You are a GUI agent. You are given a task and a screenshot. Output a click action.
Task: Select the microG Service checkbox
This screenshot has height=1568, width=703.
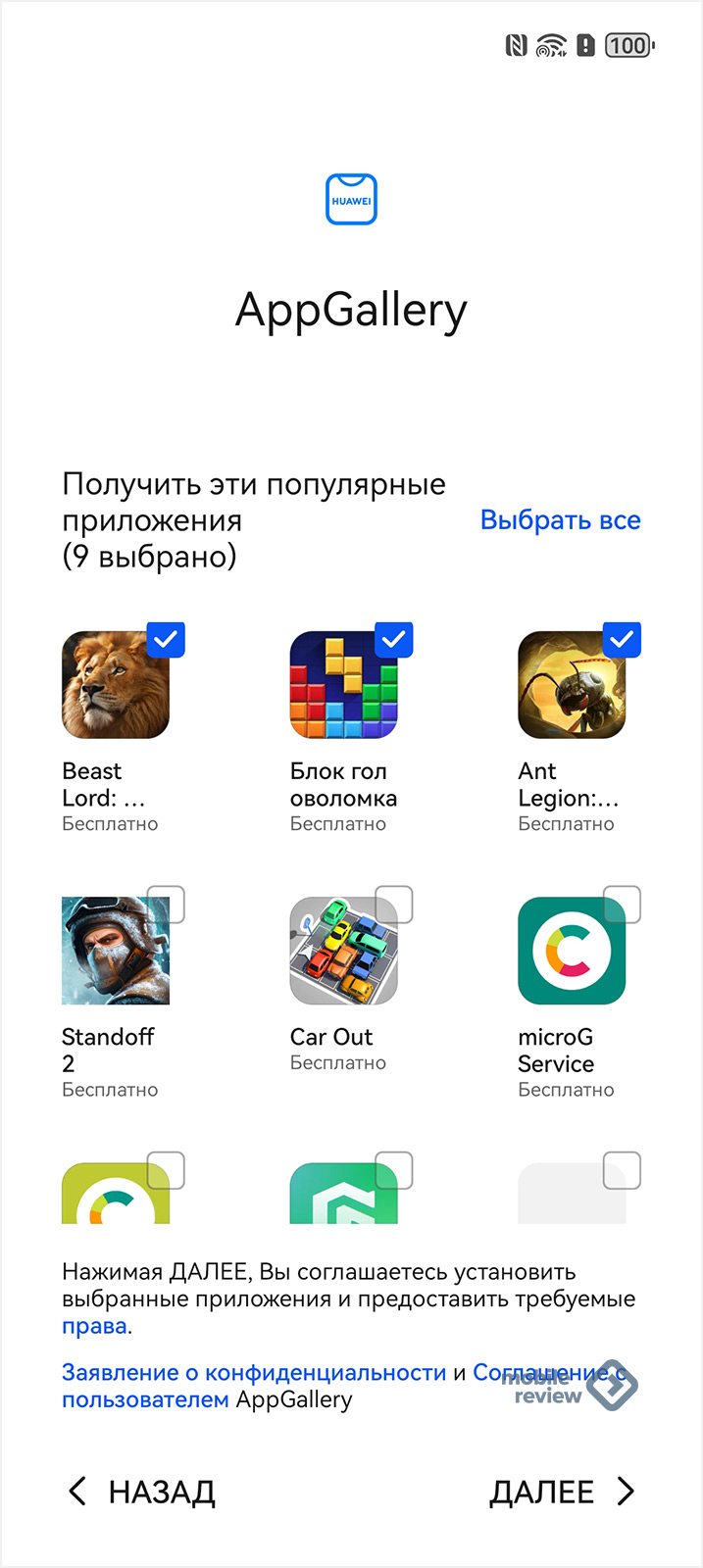click(x=622, y=905)
